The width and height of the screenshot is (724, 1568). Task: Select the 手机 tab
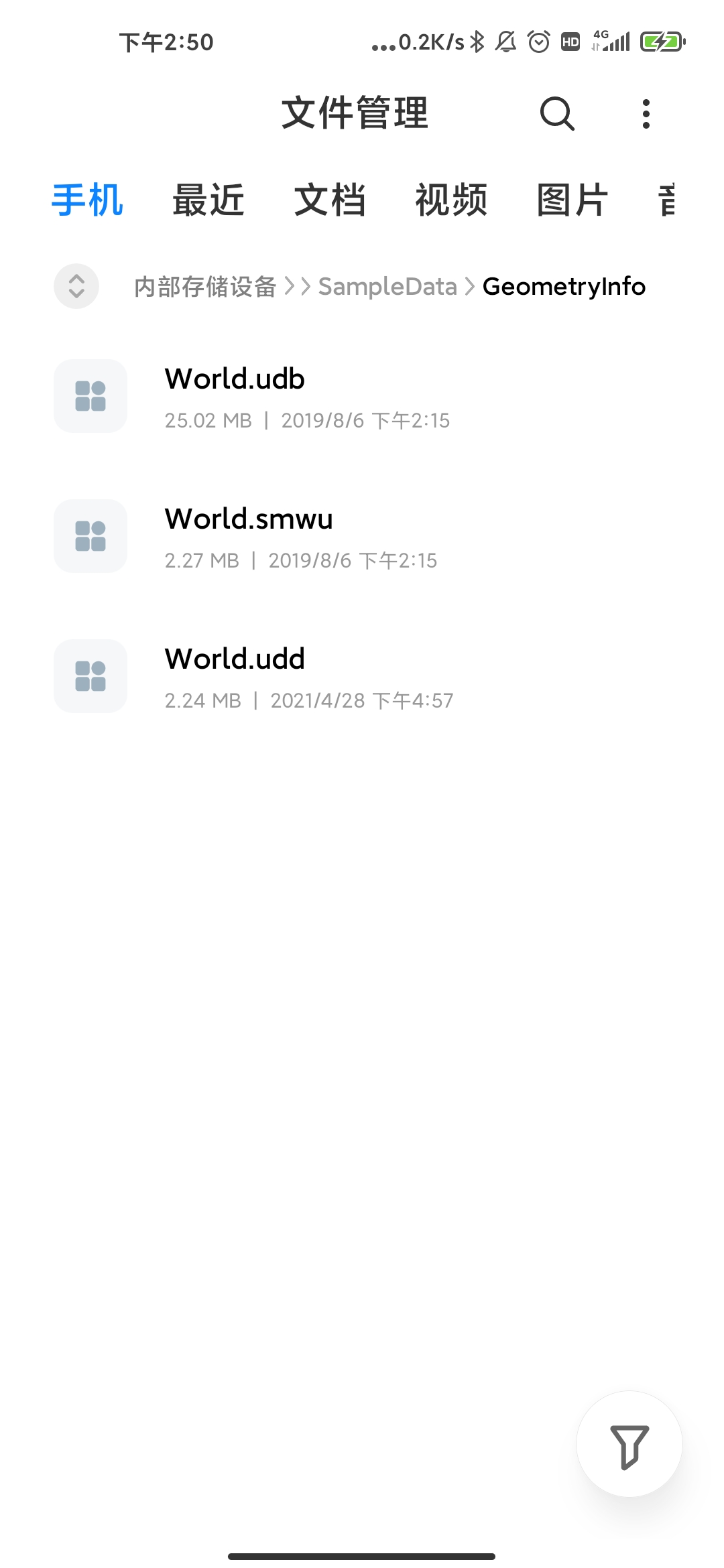87,200
